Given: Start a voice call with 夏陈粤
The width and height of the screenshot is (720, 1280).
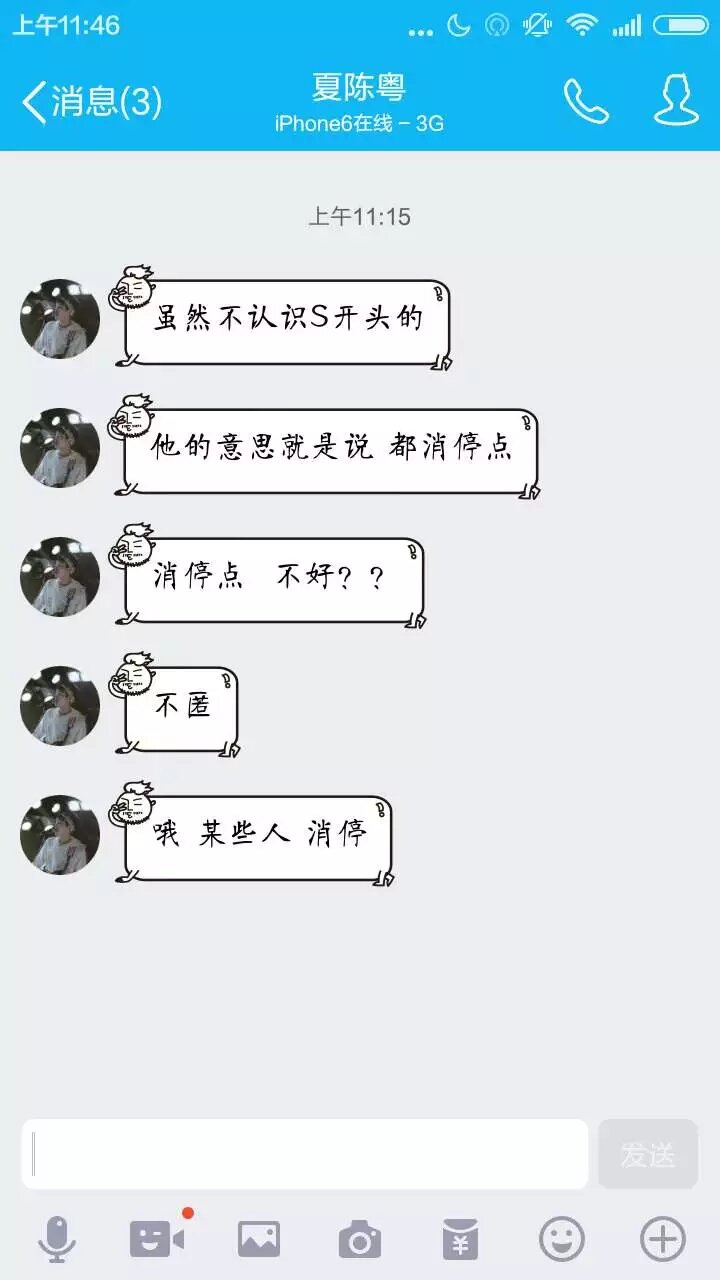Looking at the screenshot, I should tap(586, 101).
